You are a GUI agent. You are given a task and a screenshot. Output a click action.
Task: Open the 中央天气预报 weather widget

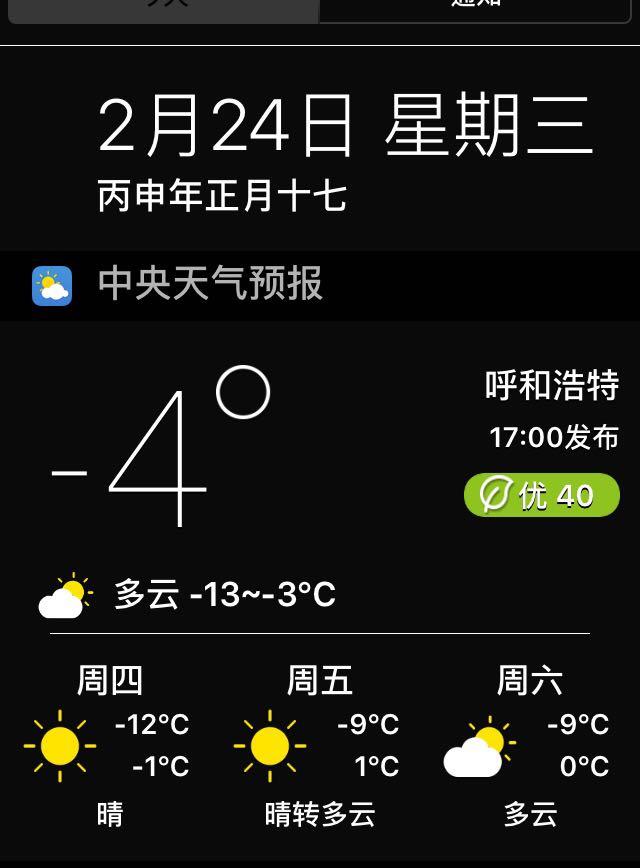coord(210,285)
